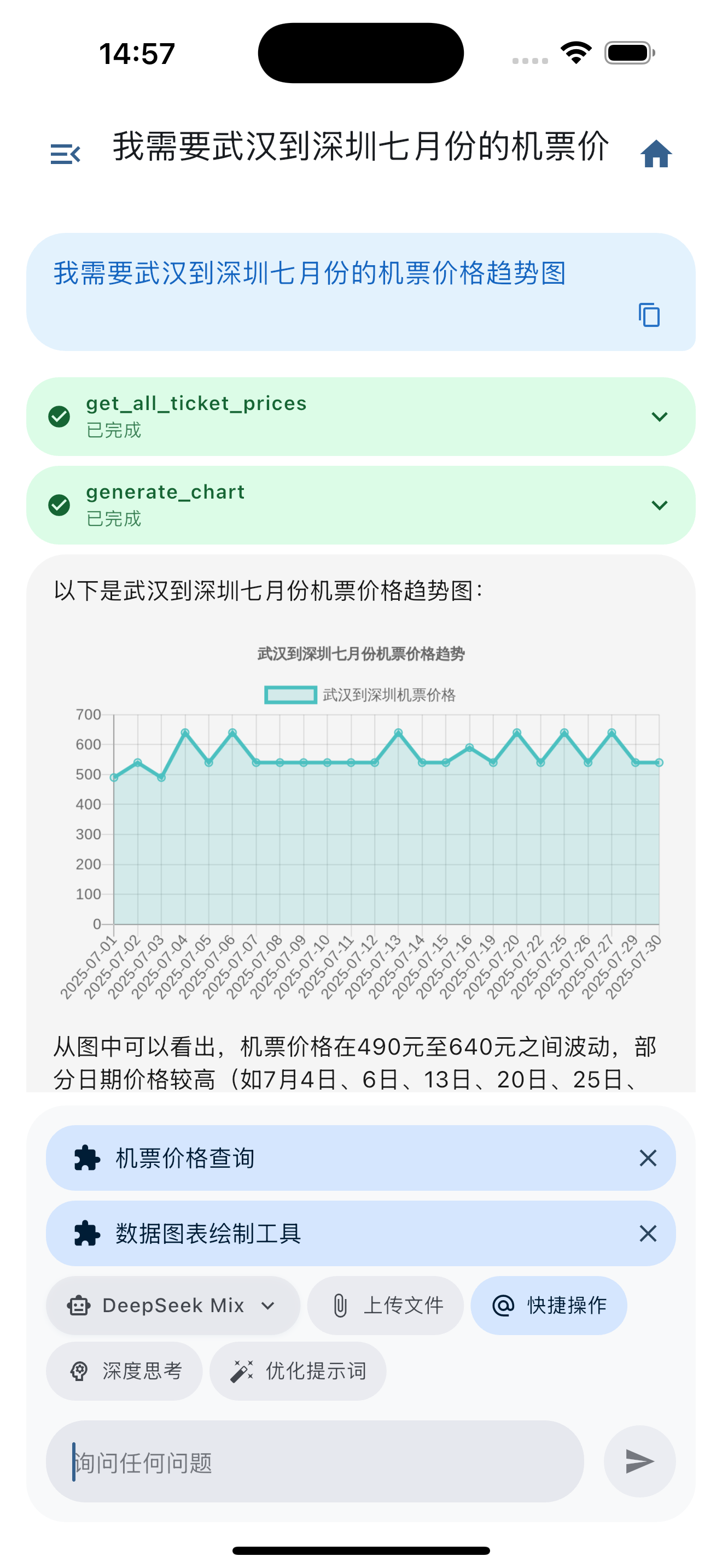Image resolution: width=722 pixels, height=1568 pixels.
Task: Tap 优化提示词 to optimize prompt
Action: [298, 1371]
